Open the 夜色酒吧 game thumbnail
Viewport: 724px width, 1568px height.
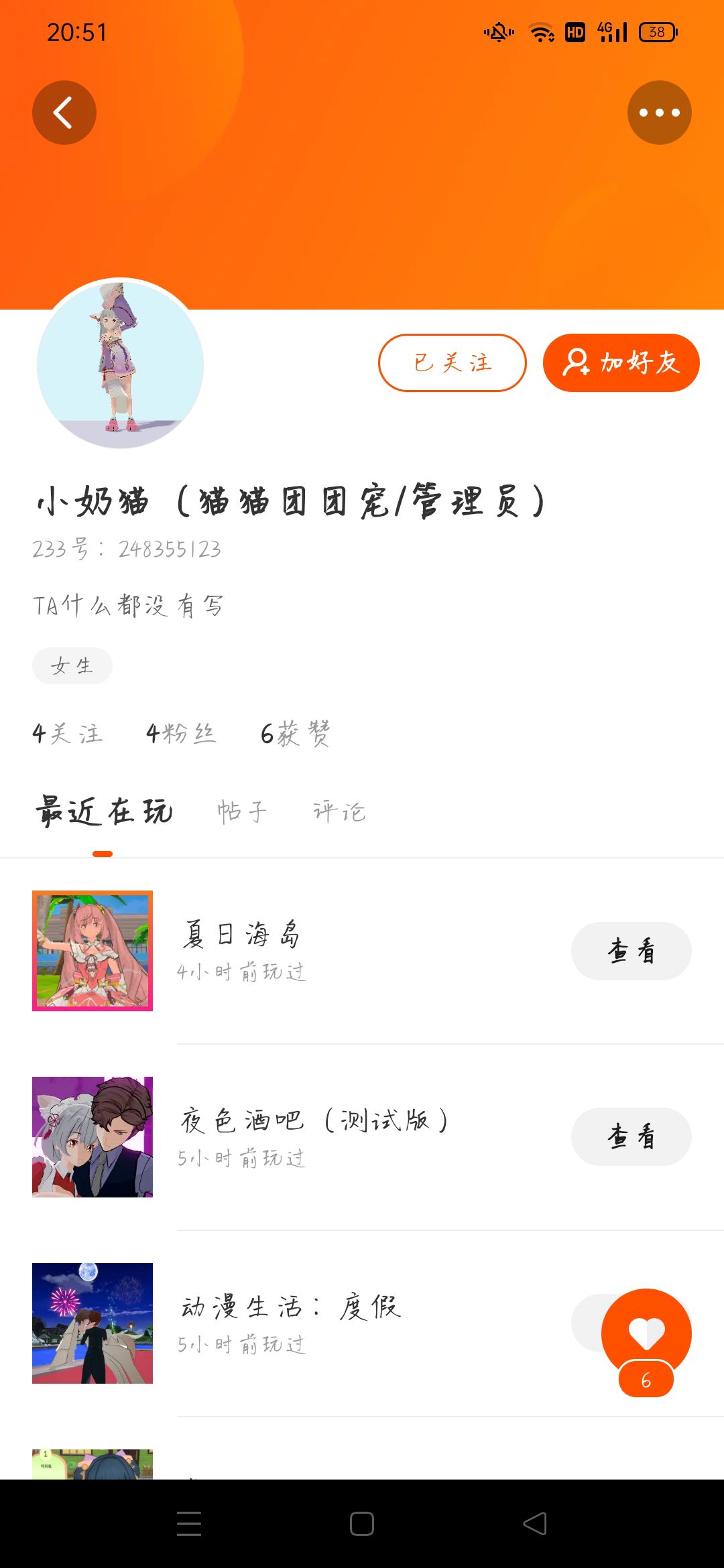click(x=93, y=1136)
